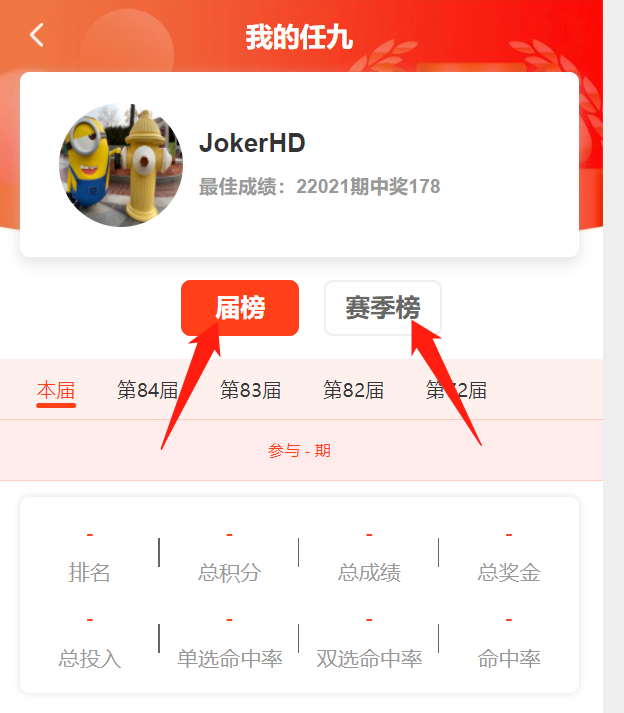View the 第82届 tab

(x=353, y=390)
